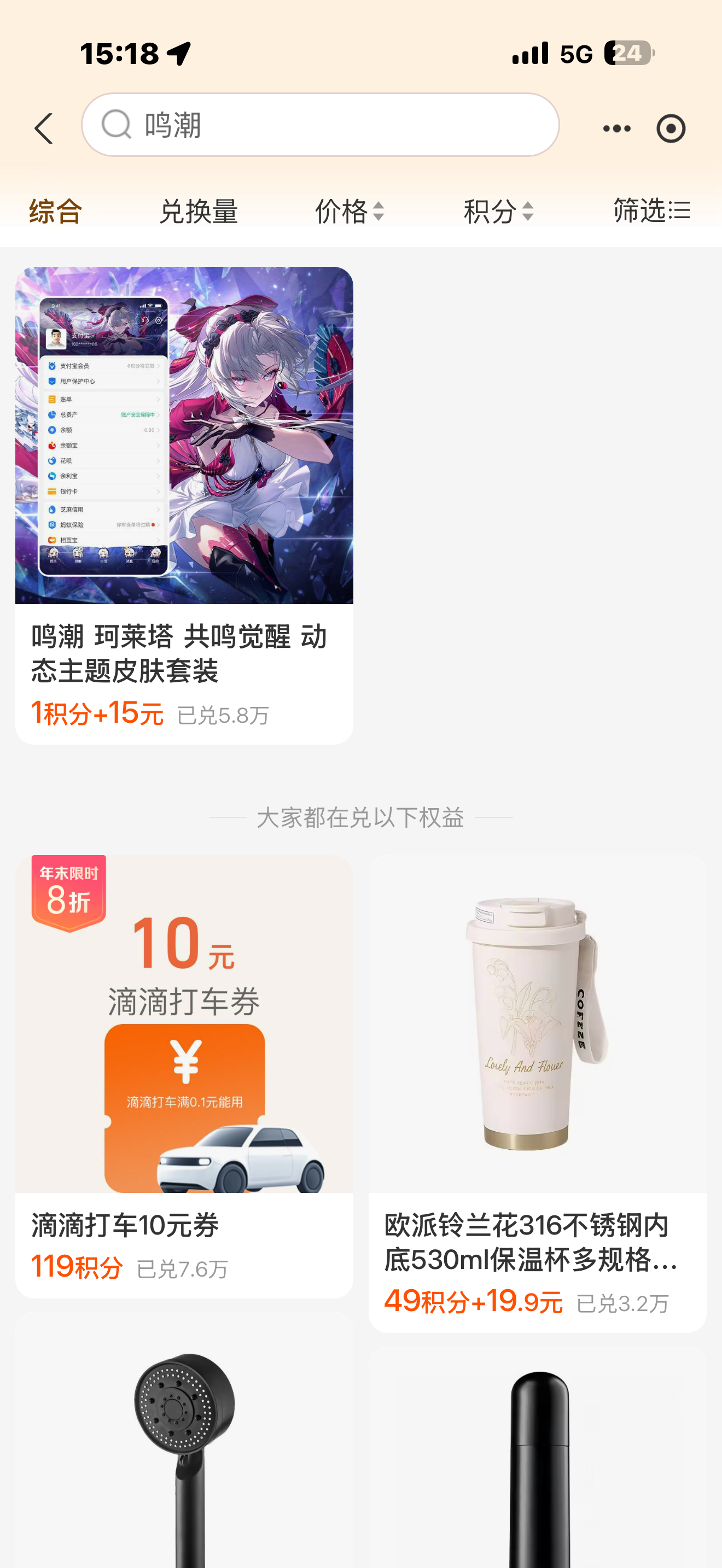Go back using the back arrow

point(44,128)
